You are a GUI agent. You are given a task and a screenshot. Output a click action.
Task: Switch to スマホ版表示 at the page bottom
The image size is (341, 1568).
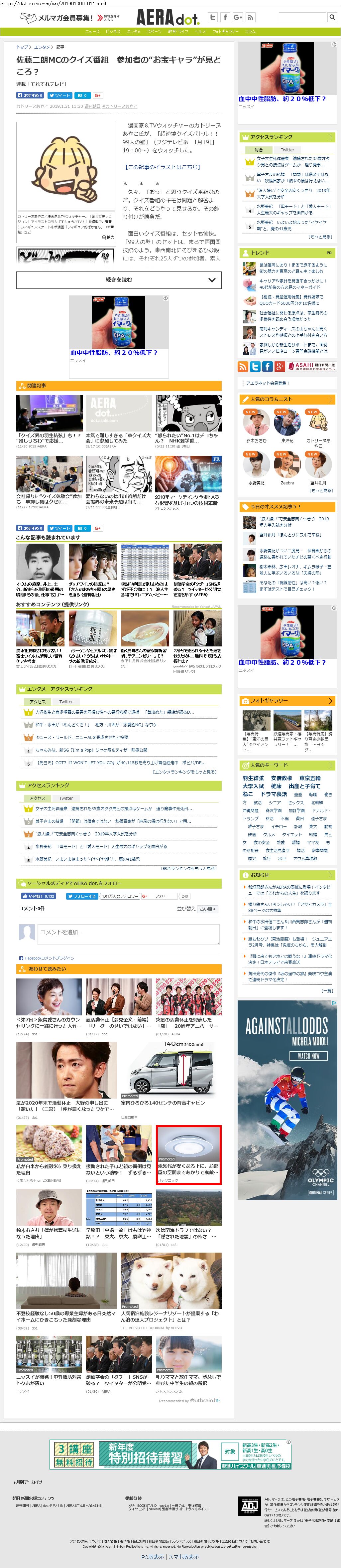pos(184,1556)
